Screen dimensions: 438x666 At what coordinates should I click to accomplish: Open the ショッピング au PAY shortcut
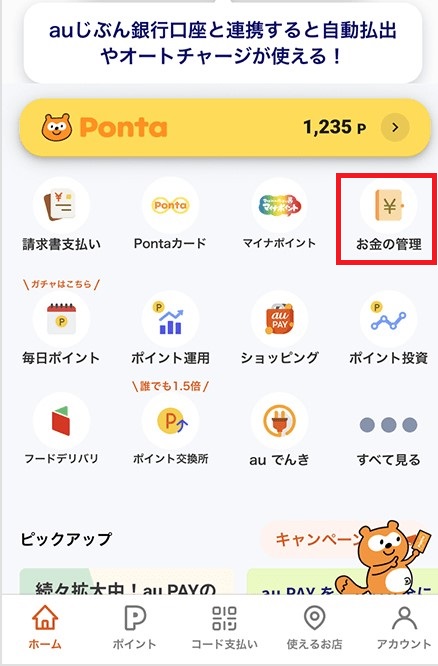pyautogui.click(x=279, y=328)
